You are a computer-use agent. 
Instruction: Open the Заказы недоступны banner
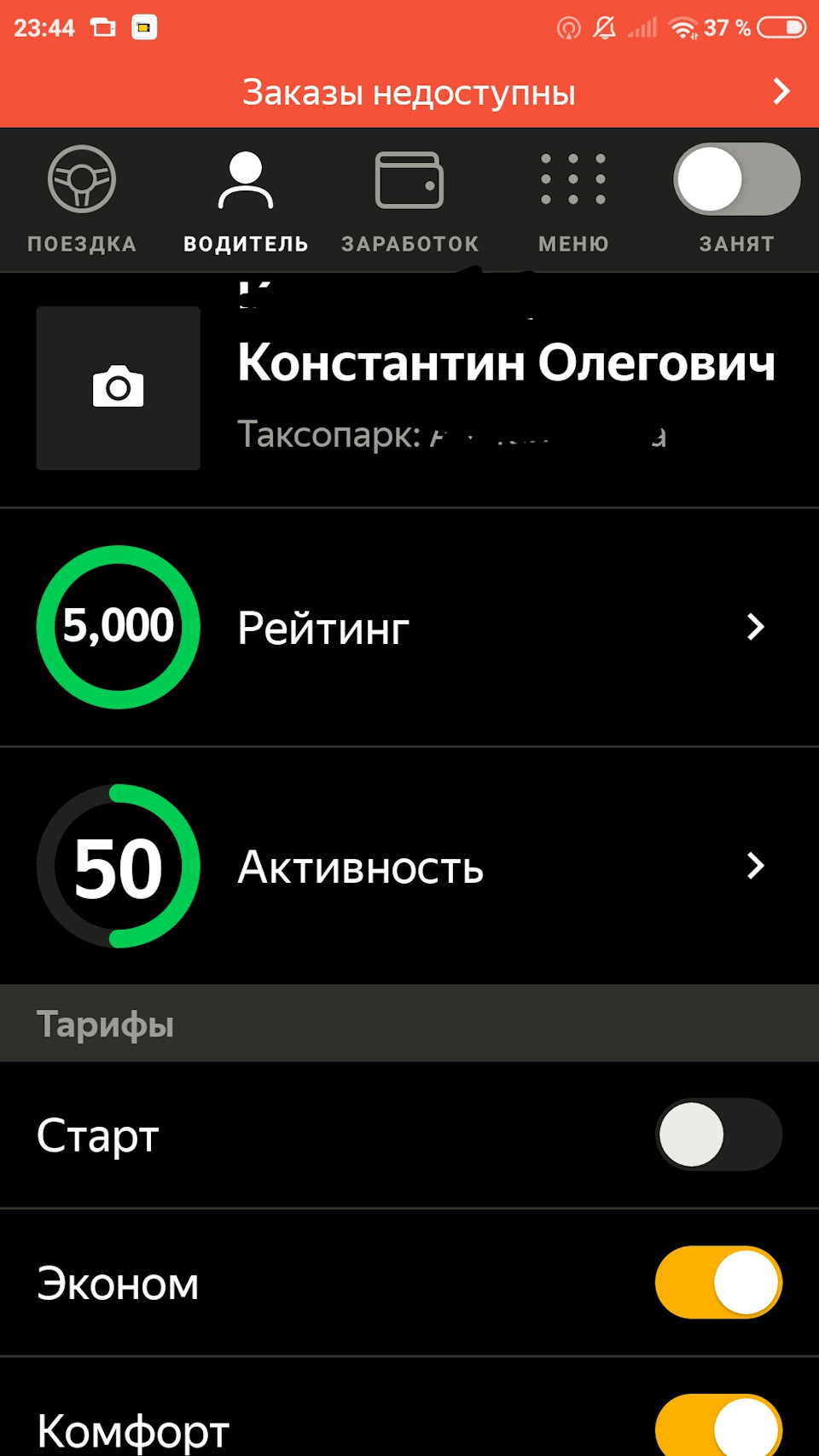tap(409, 92)
